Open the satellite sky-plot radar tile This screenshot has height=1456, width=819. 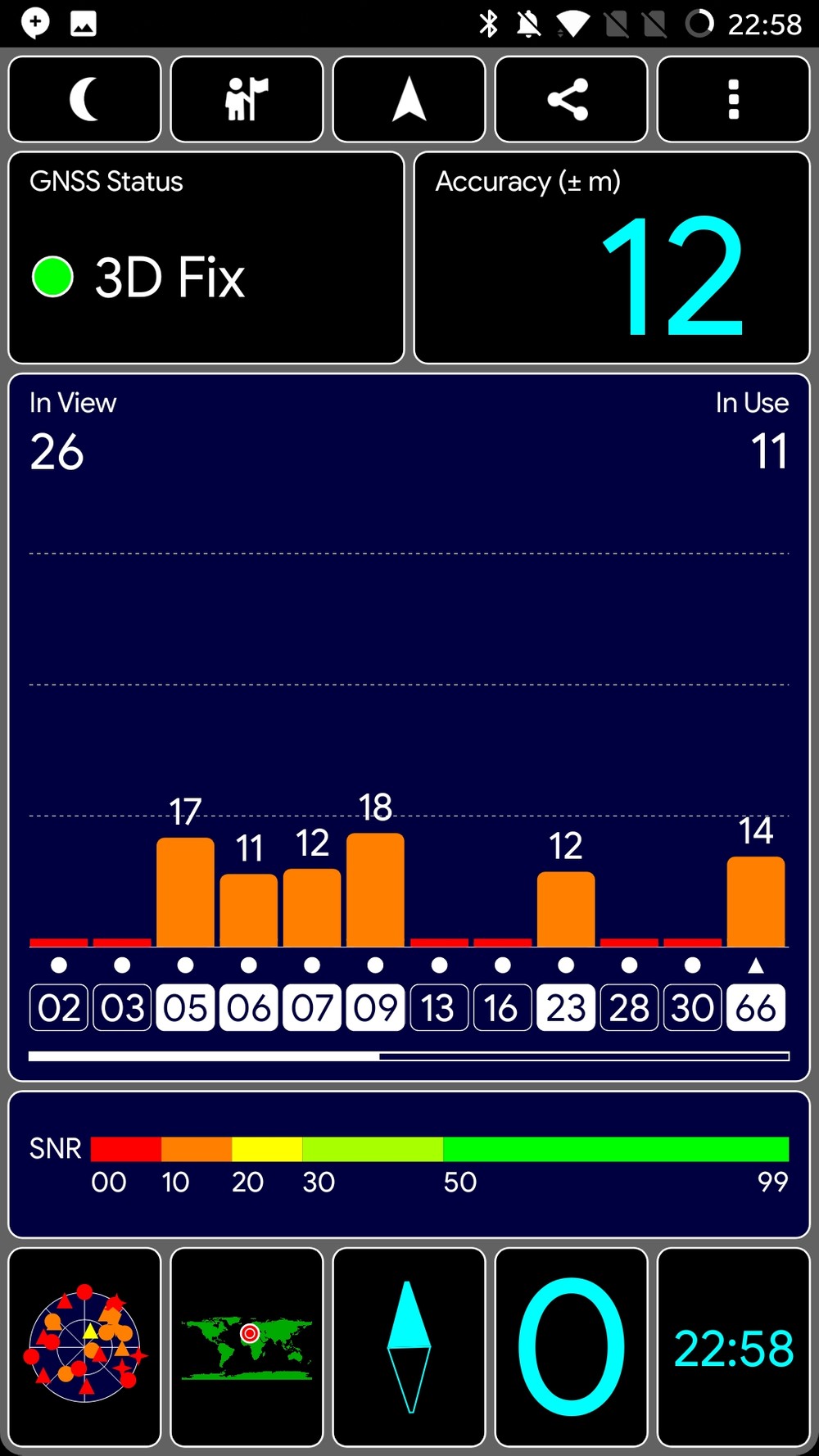(84, 1347)
